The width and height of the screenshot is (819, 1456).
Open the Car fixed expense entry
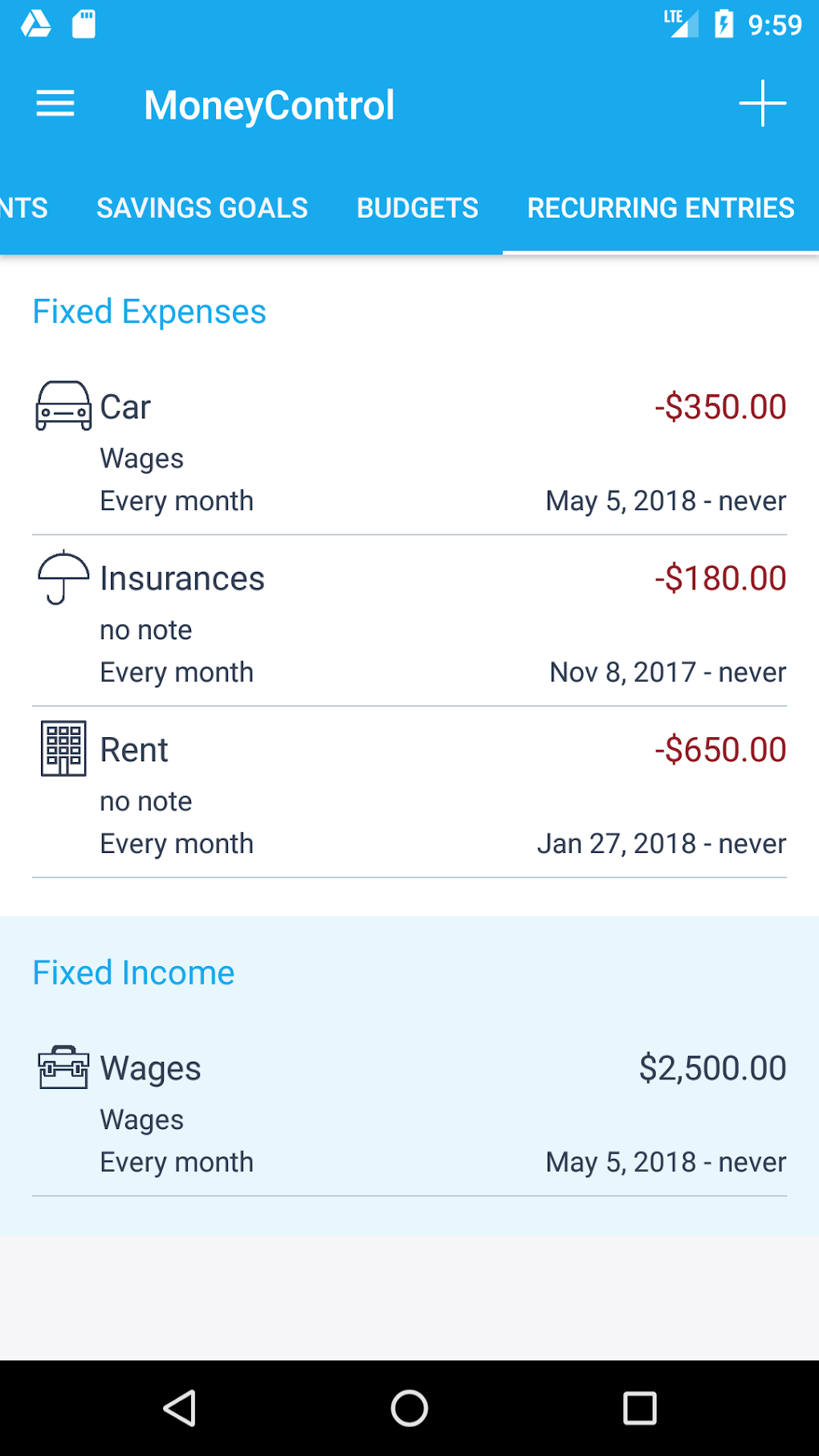[x=409, y=449]
